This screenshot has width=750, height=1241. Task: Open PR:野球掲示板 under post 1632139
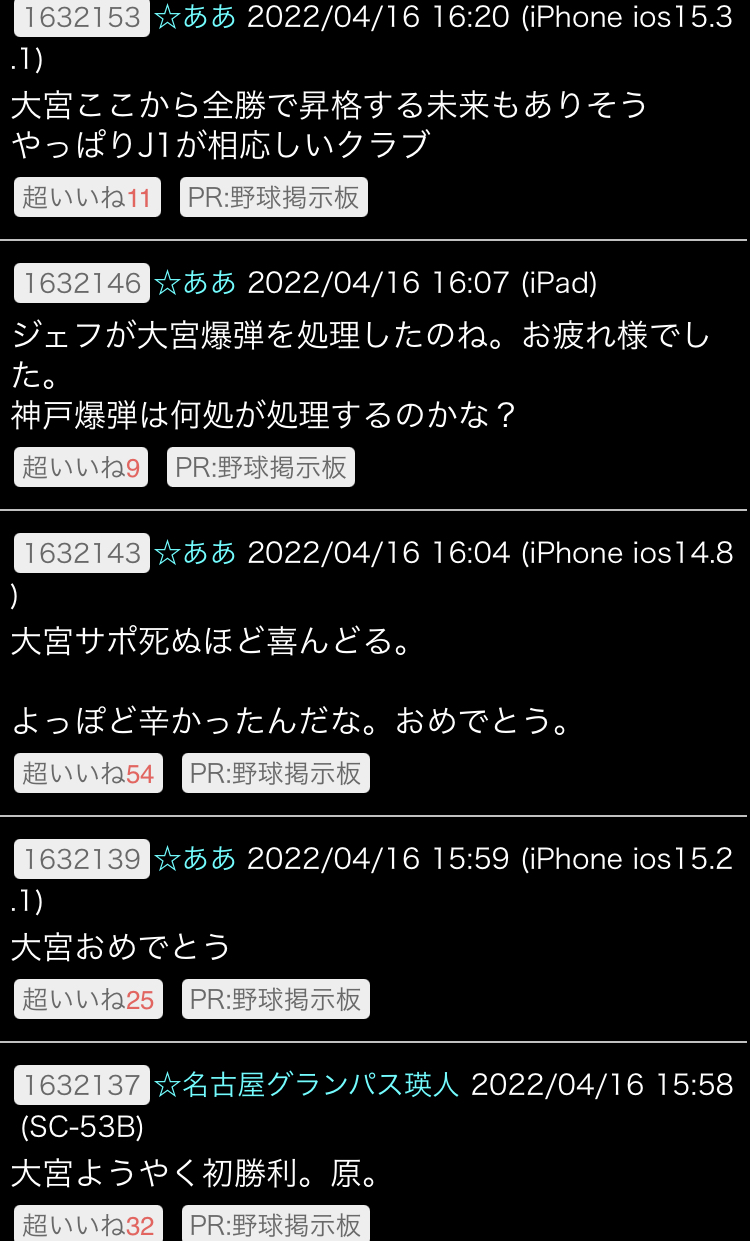(276, 999)
